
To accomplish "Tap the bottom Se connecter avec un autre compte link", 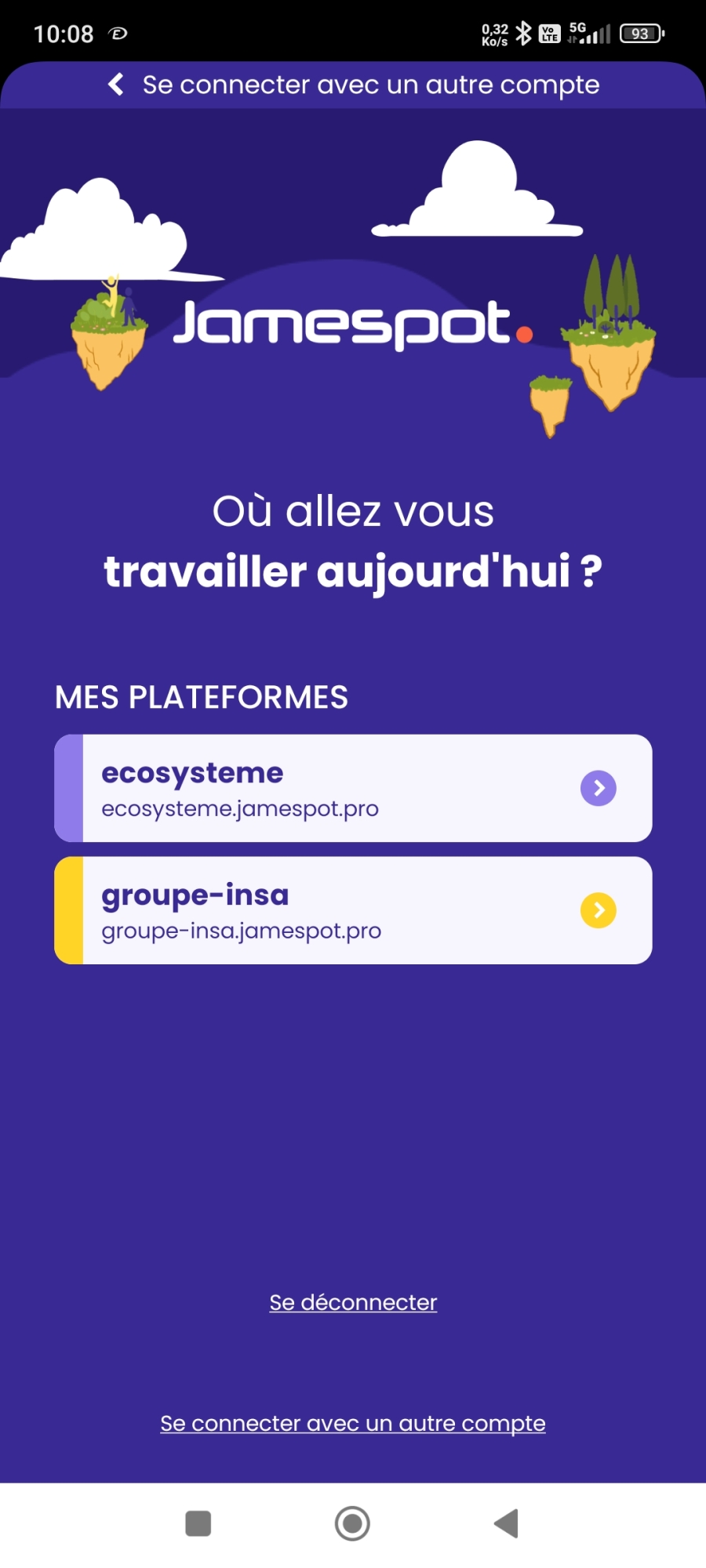I will 353,1423.
